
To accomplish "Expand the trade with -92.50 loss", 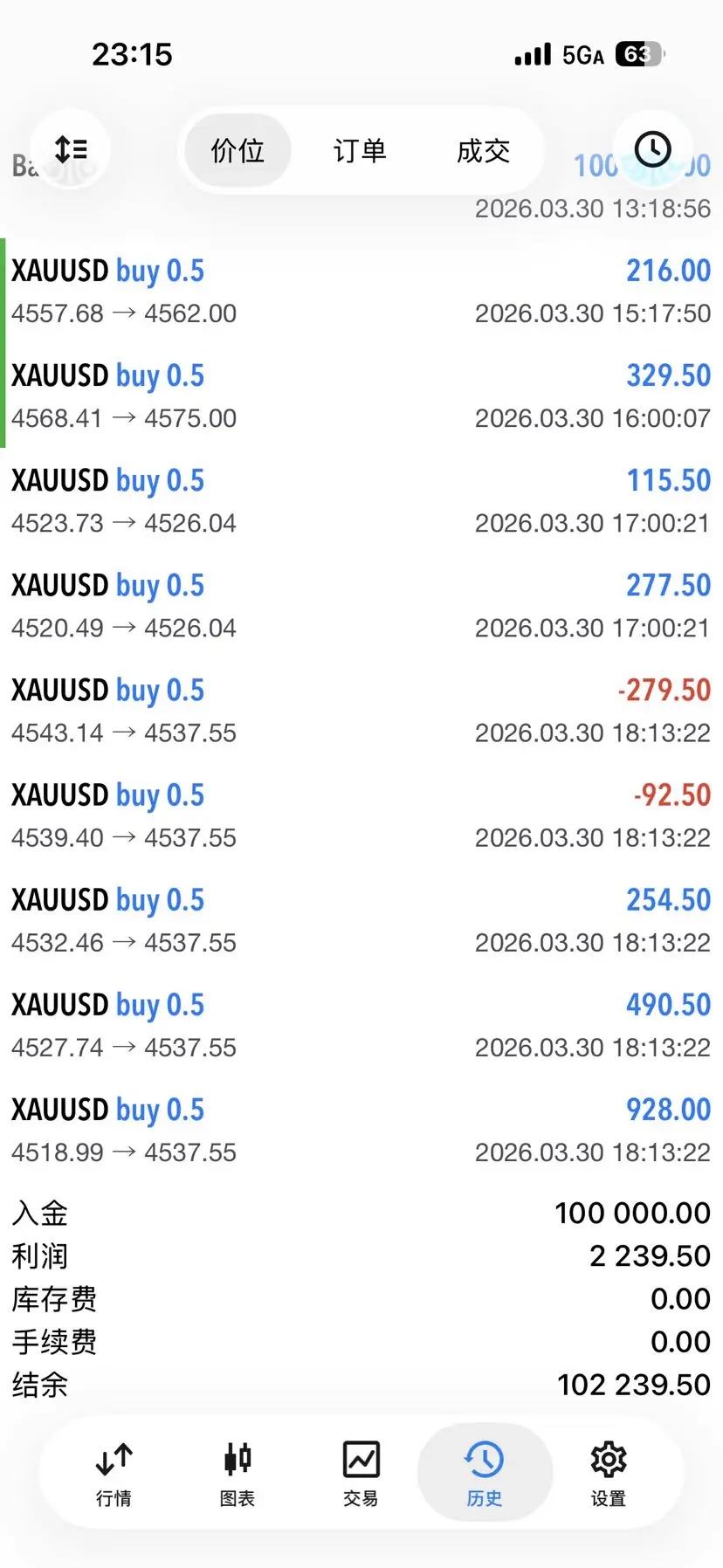I will pyautogui.click(x=361, y=815).
